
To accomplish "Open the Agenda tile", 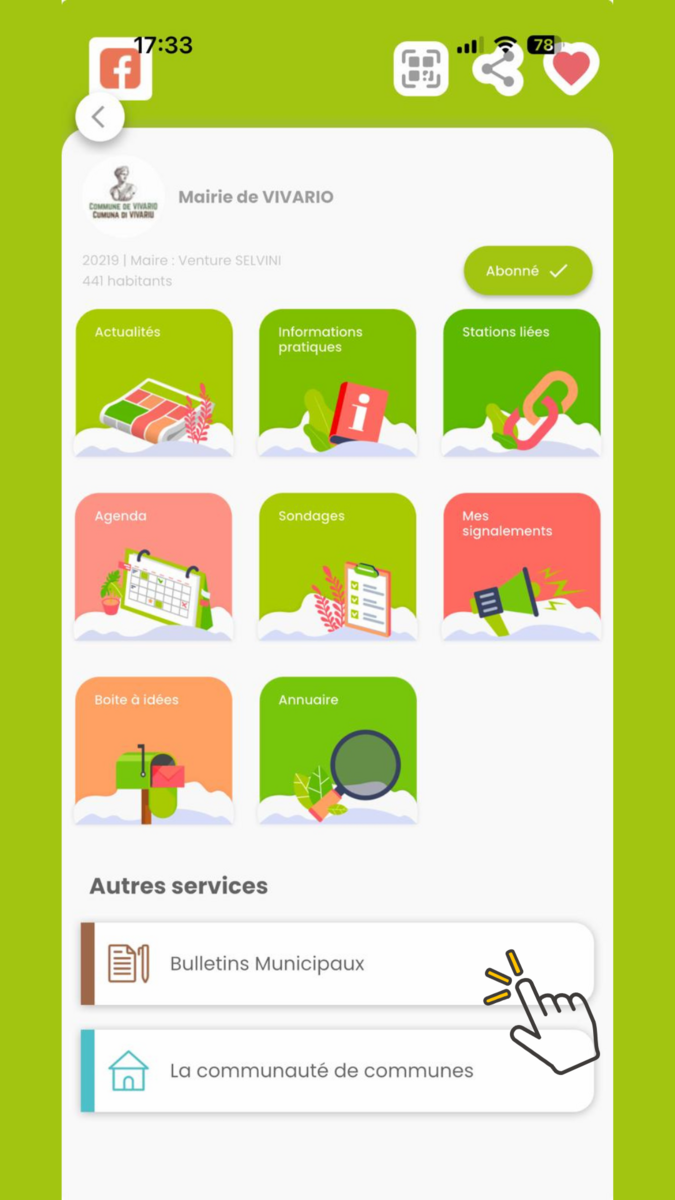I will [x=154, y=567].
